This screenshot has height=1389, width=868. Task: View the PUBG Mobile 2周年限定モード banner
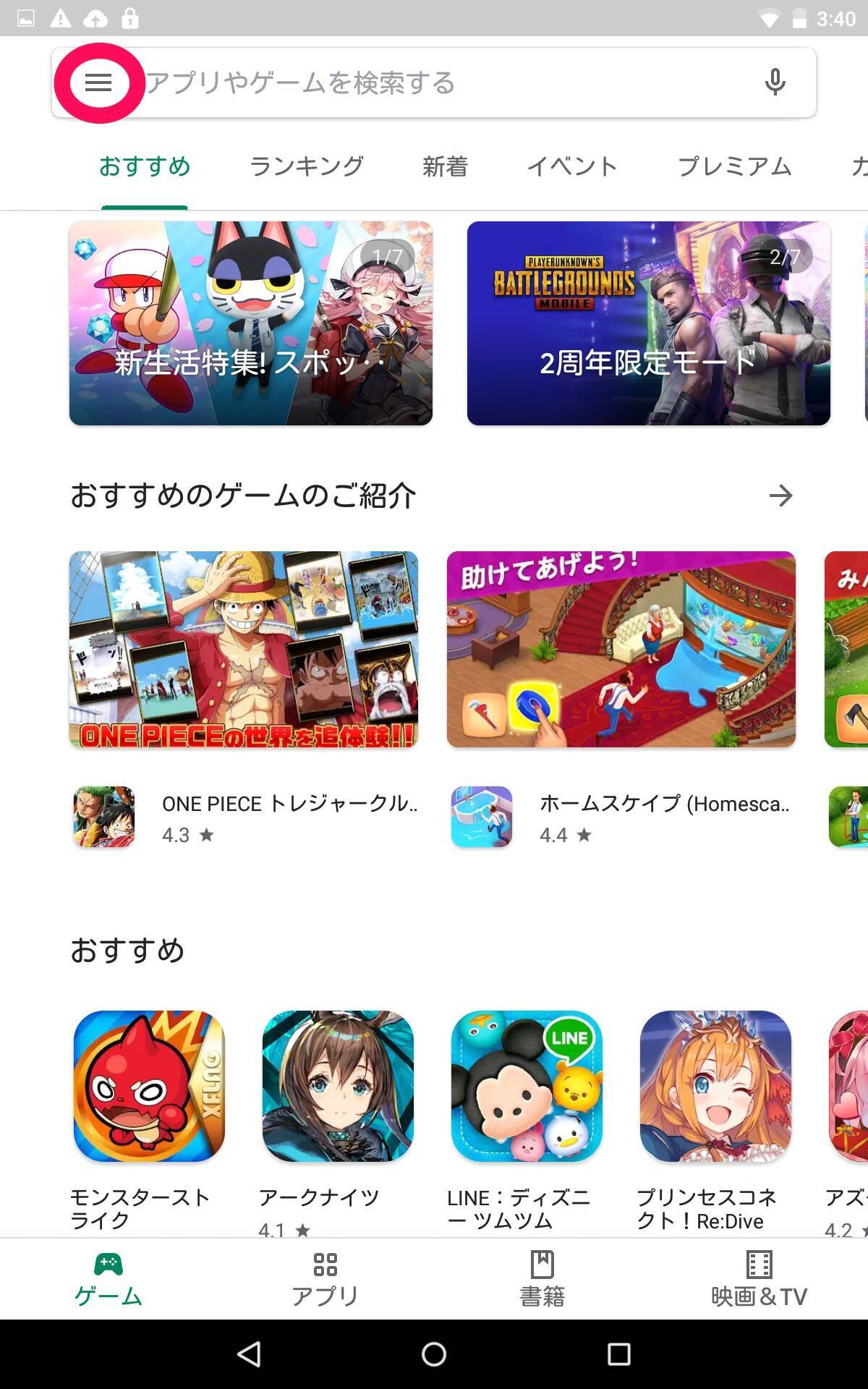(x=648, y=323)
